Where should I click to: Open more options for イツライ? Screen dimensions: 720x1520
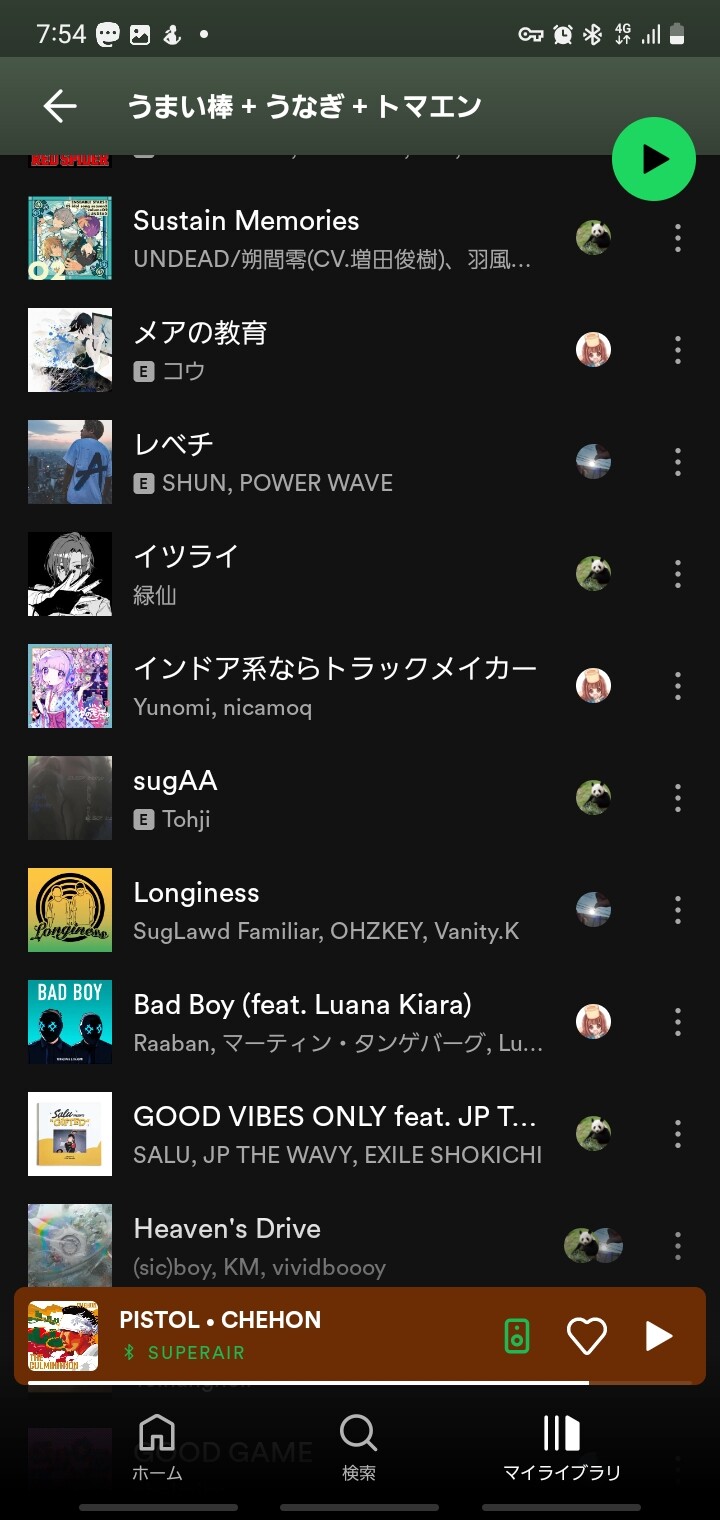click(x=678, y=574)
